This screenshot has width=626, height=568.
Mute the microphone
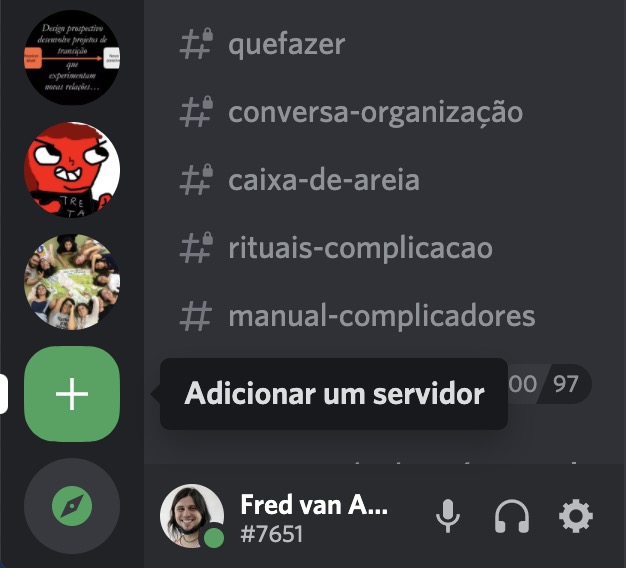tap(448, 517)
